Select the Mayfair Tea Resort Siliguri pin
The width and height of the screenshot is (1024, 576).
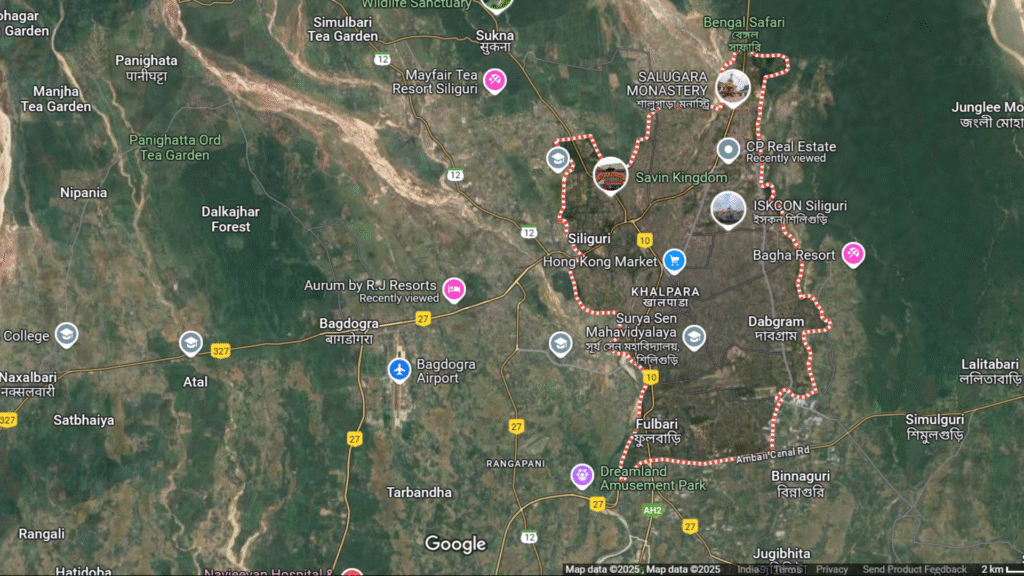click(x=494, y=80)
